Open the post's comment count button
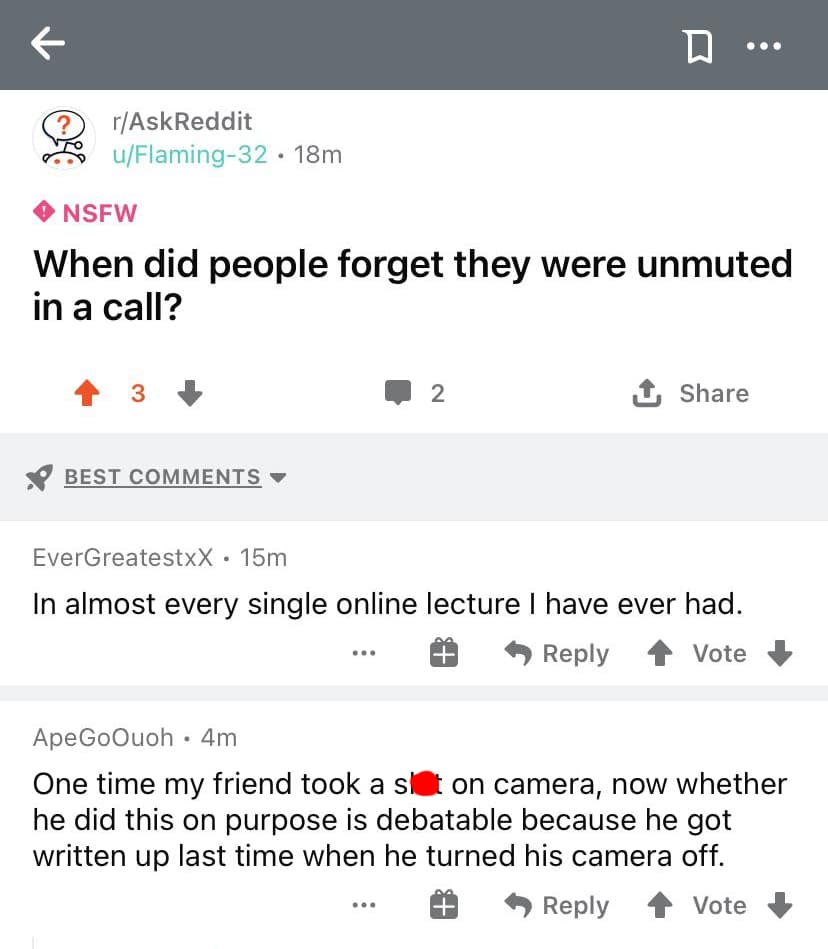This screenshot has height=949, width=828. pos(414,394)
